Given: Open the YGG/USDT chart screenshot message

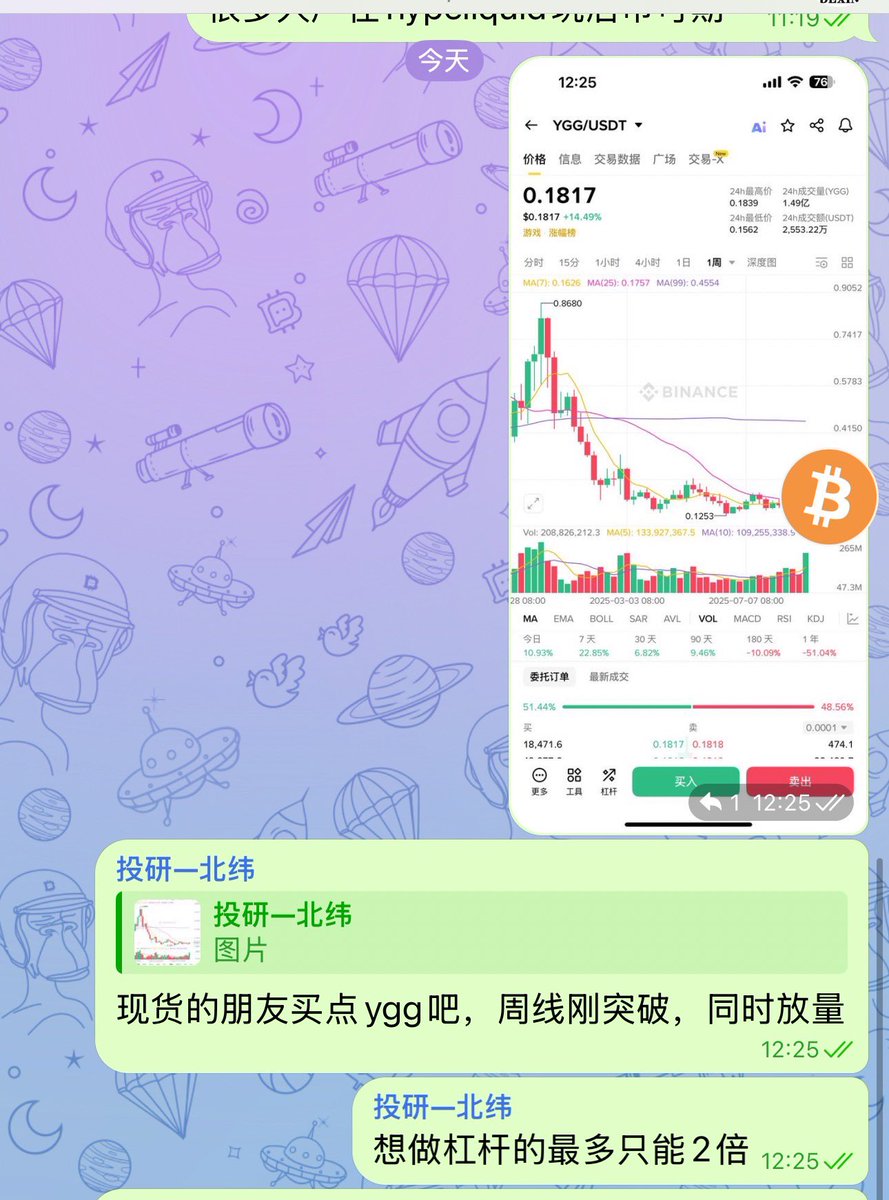Looking at the screenshot, I should [687, 440].
